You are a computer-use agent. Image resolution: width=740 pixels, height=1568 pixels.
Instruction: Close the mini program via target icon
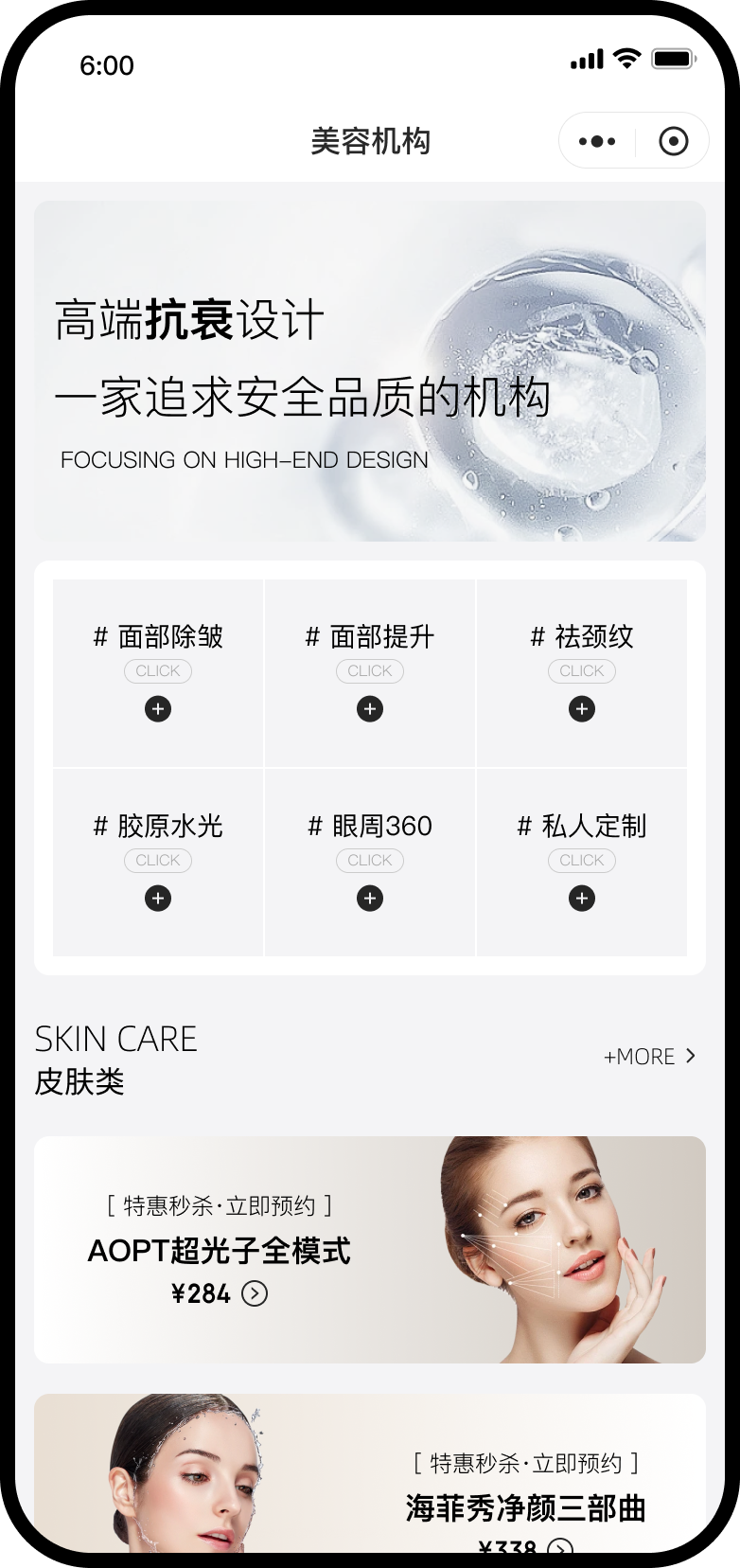click(x=673, y=141)
